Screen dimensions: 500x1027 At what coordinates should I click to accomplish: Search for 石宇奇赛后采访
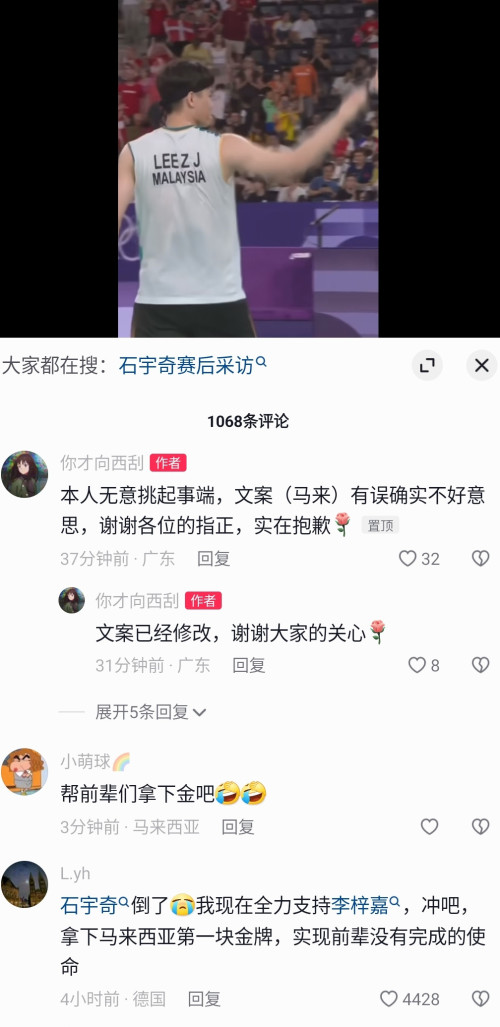[x=193, y=365]
